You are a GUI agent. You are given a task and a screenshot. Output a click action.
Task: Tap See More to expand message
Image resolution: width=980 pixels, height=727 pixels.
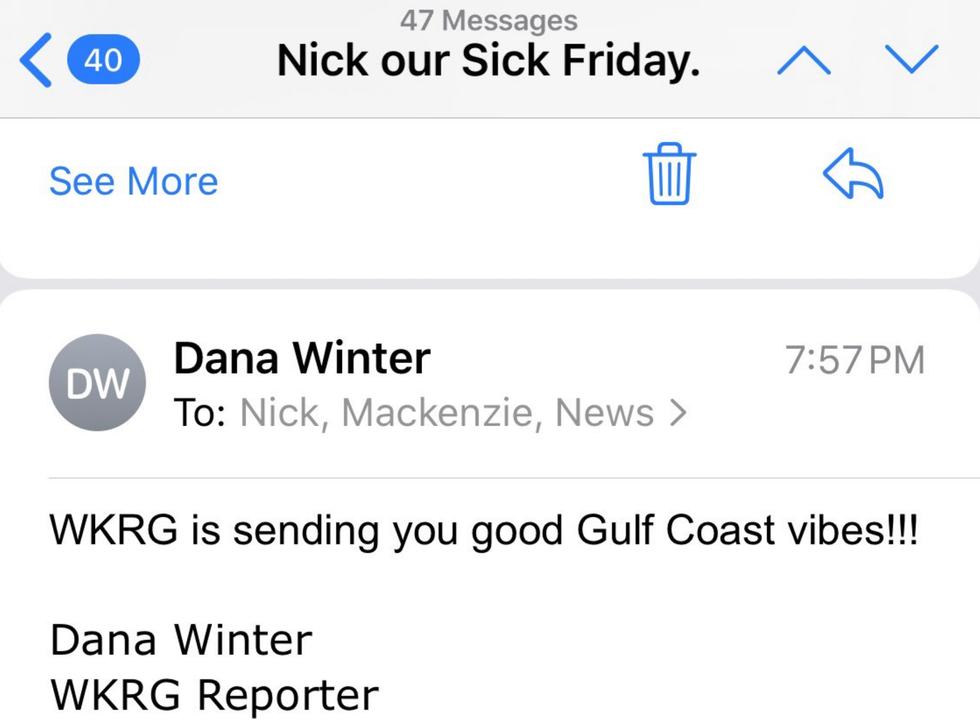tap(133, 181)
